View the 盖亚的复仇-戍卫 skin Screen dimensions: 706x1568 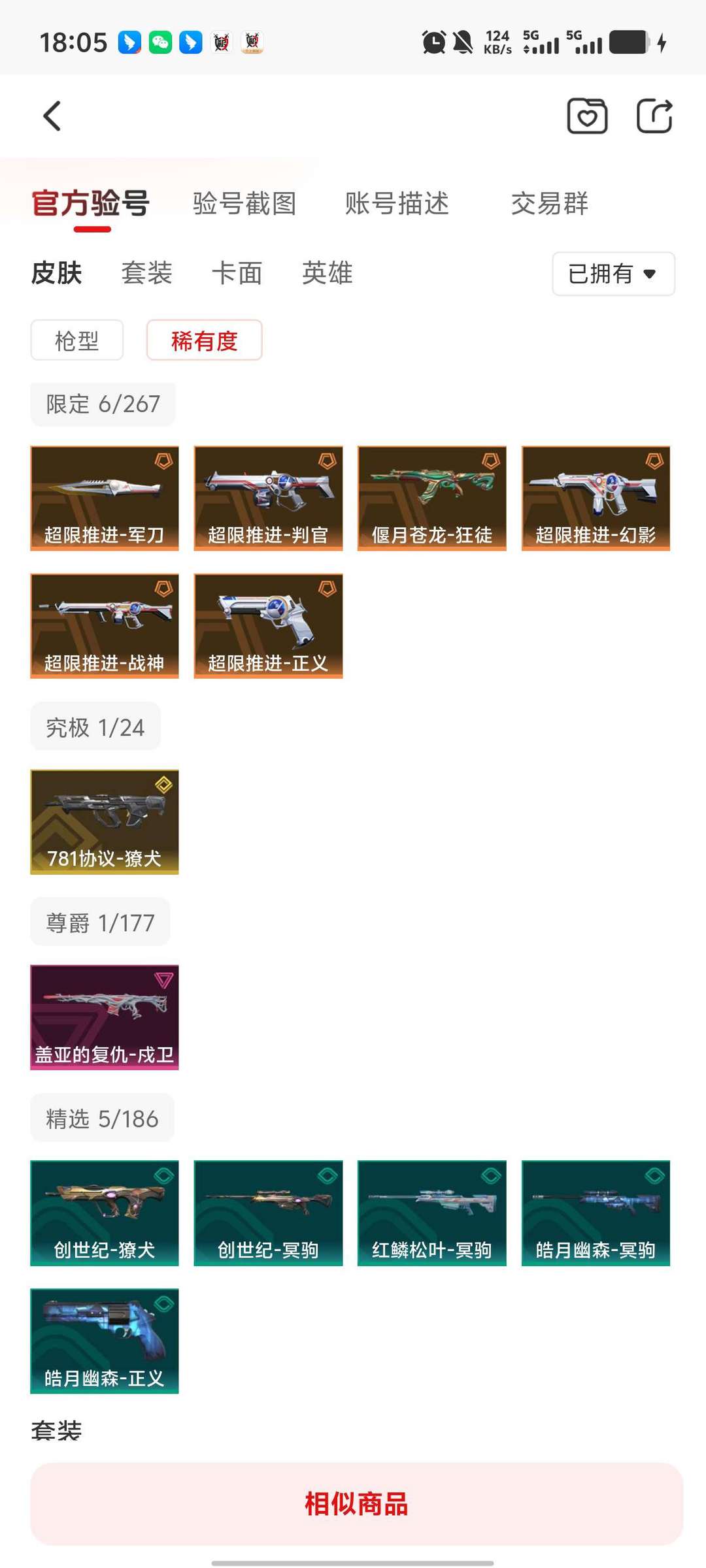coord(105,1017)
